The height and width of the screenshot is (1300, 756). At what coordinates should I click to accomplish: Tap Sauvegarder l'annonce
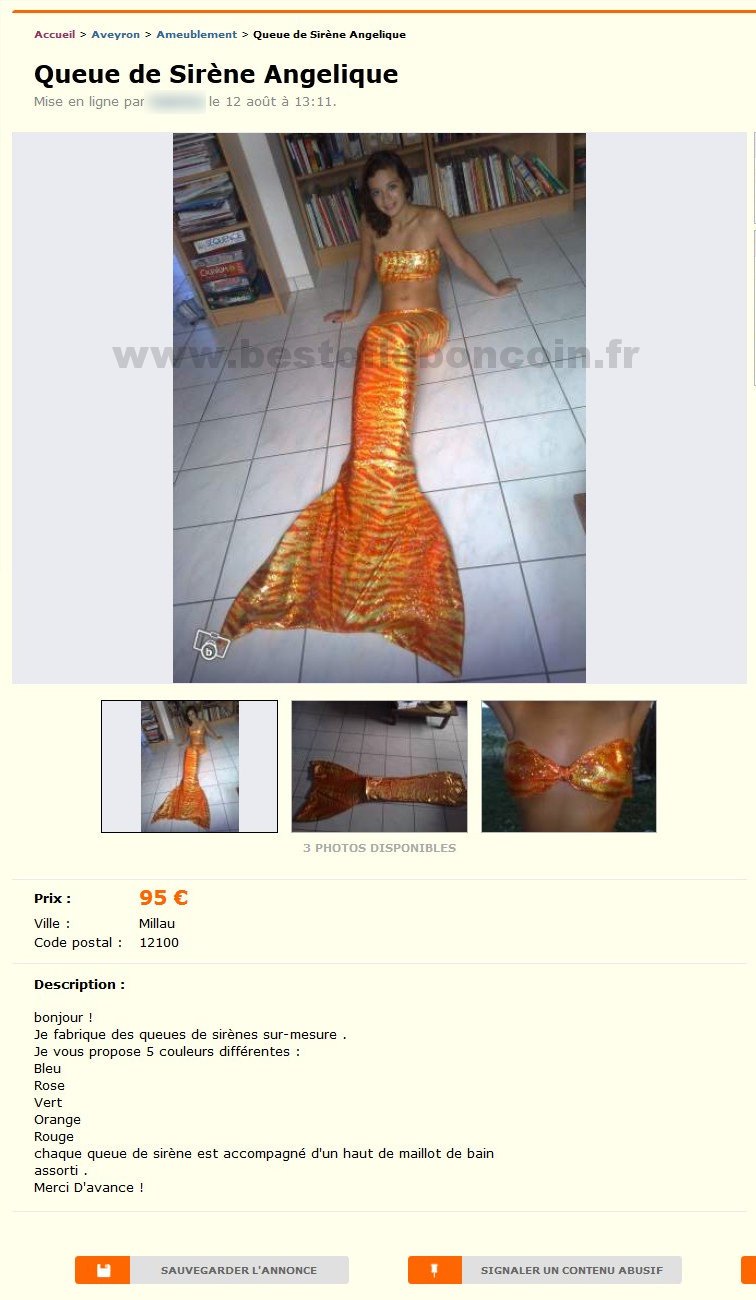(x=212, y=1270)
